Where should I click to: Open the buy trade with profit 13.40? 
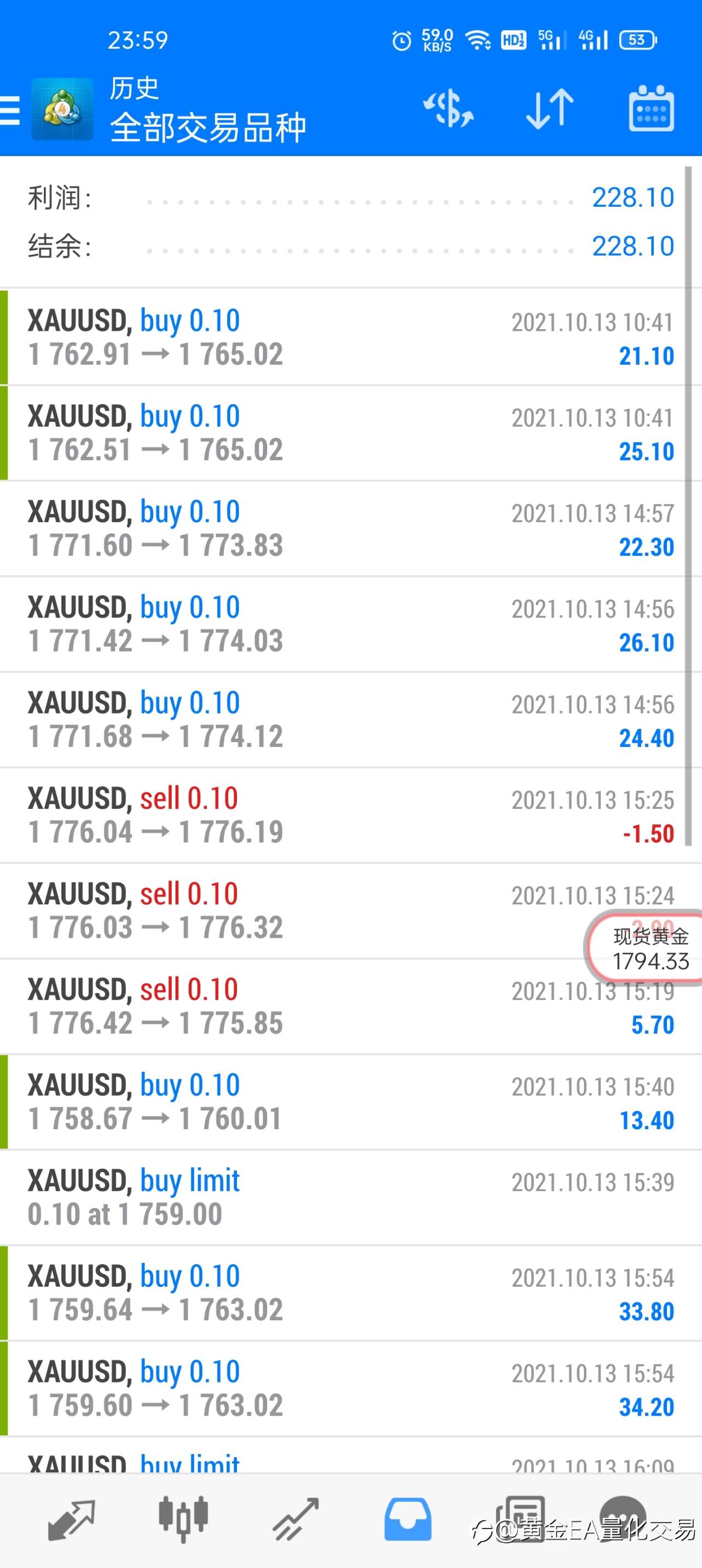(x=350, y=1102)
